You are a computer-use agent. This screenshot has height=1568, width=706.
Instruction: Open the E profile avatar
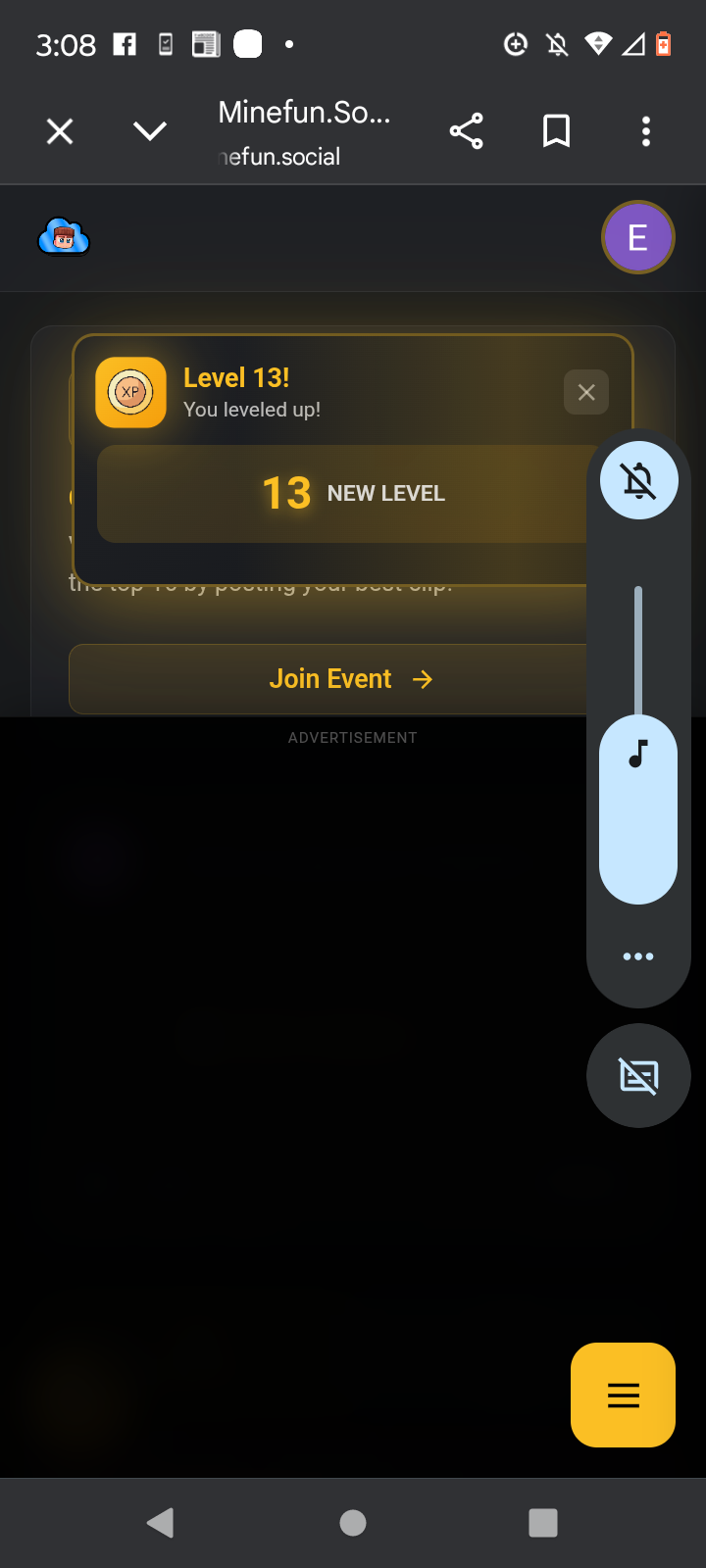637,237
